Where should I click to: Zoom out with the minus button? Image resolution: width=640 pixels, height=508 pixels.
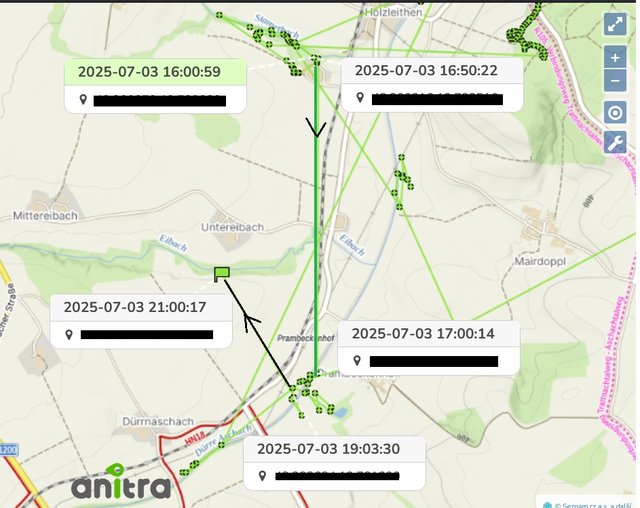click(615, 81)
